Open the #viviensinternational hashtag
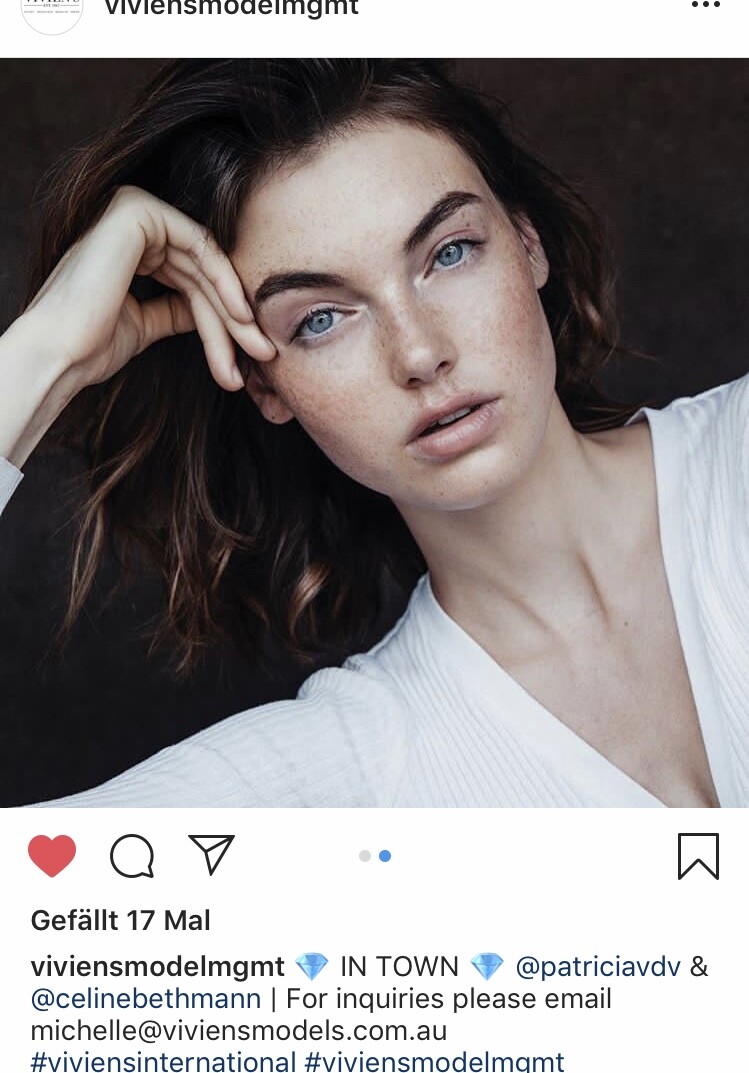This screenshot has width=749, height=1073. point(163,1061)
